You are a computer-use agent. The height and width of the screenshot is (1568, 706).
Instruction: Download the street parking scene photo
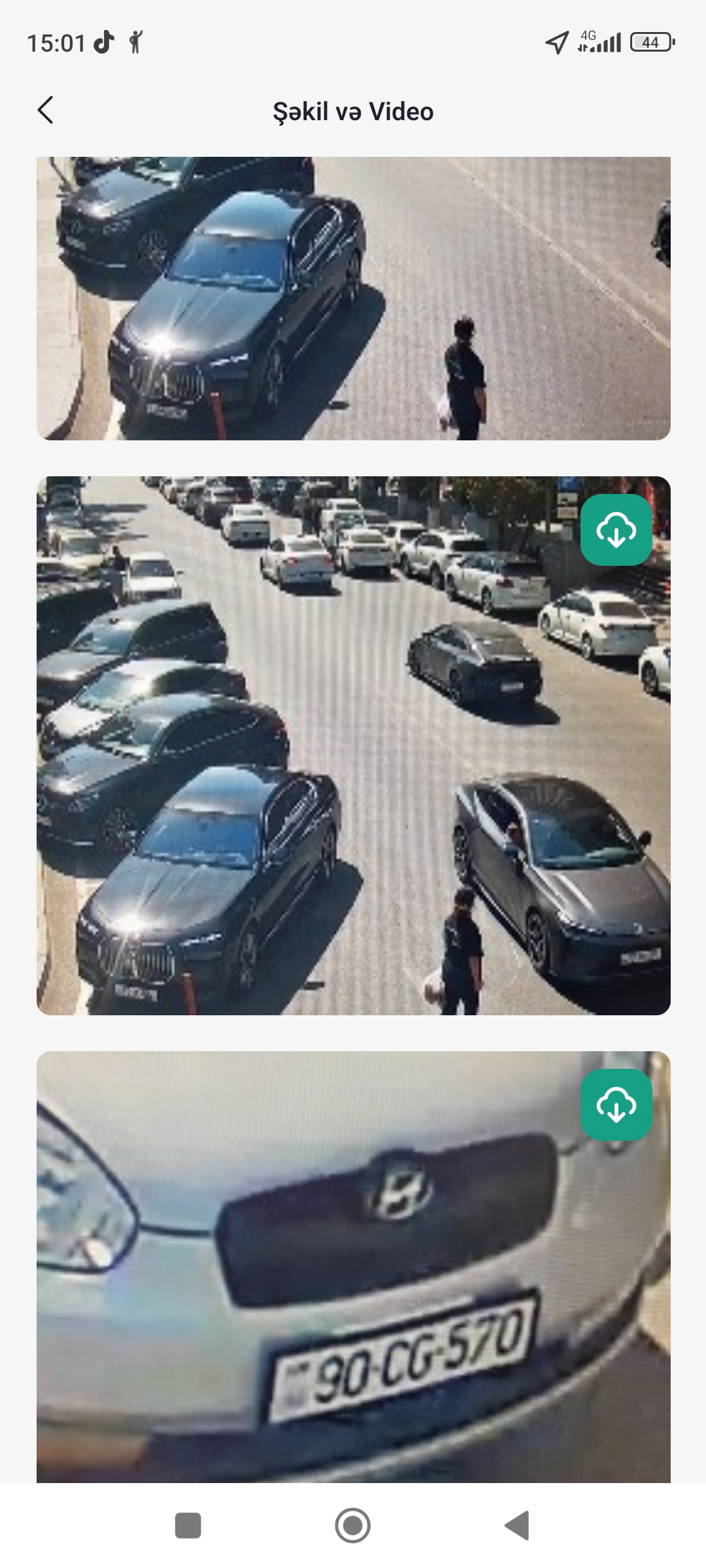[x=616, y=530]
